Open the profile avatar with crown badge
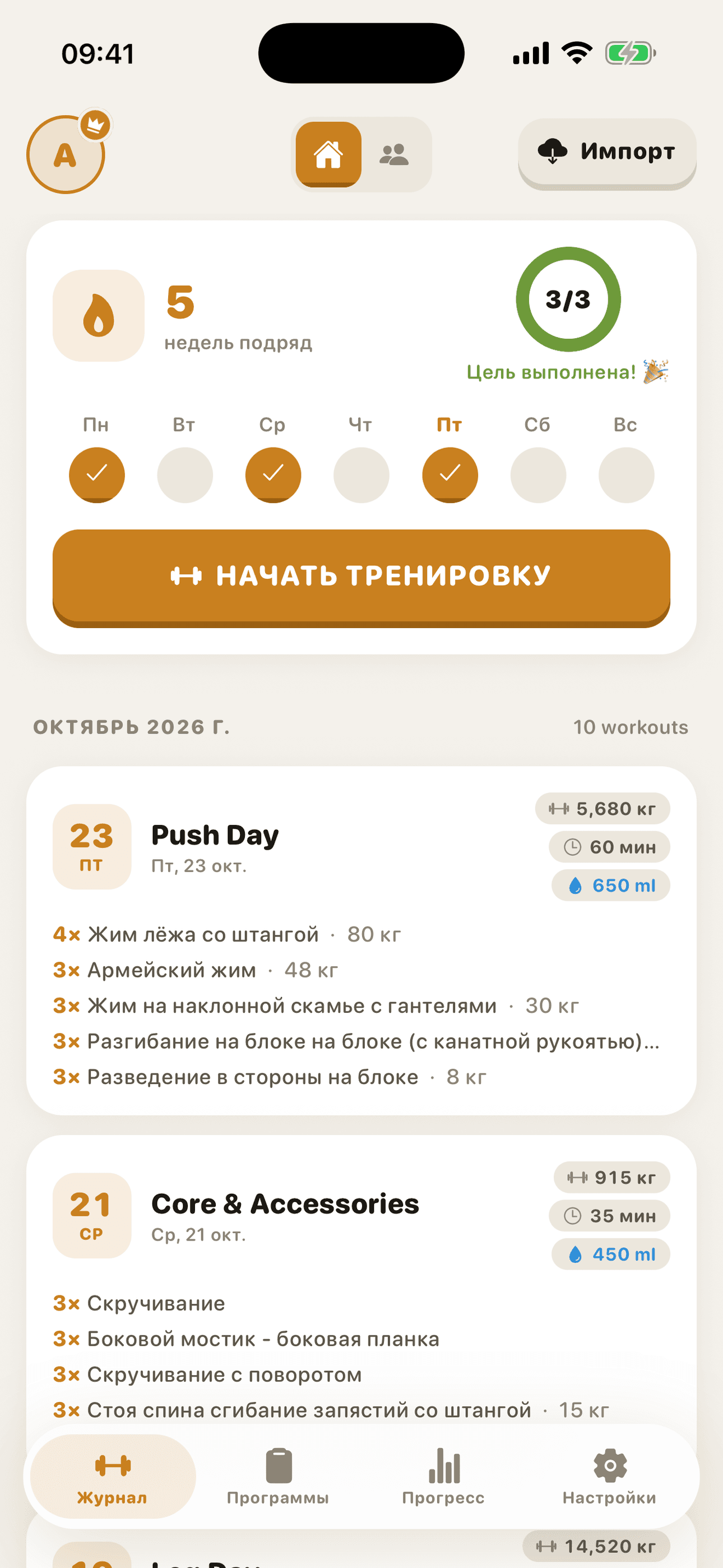Viewport: 723px width, 1568px height. click(66, 155)
